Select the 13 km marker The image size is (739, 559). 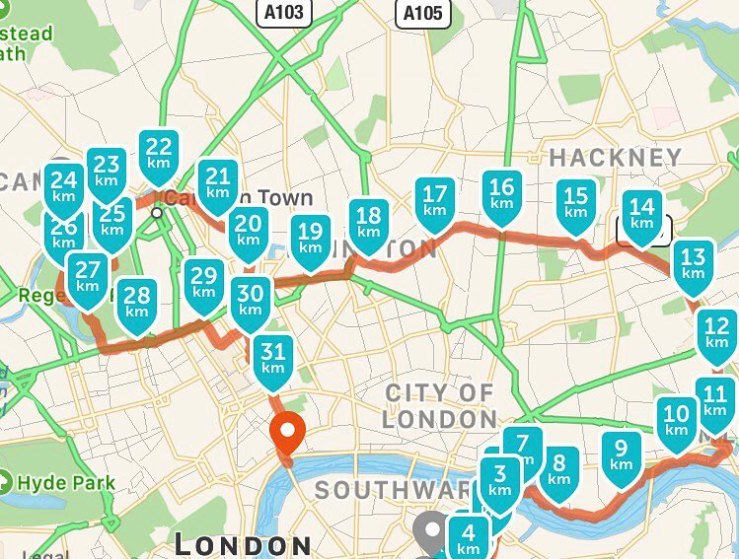pos(692,264)
